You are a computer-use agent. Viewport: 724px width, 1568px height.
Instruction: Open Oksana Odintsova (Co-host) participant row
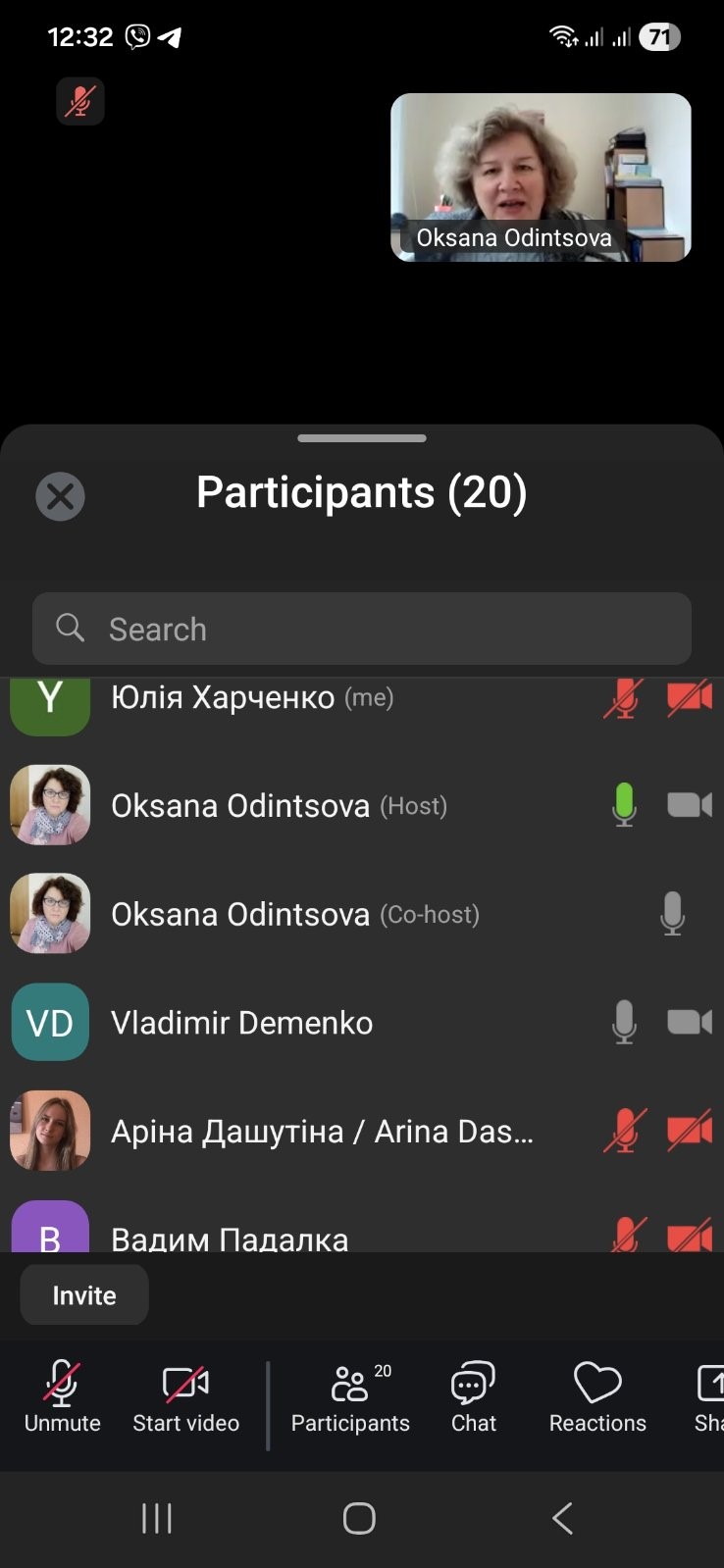(x=294, y=915)
